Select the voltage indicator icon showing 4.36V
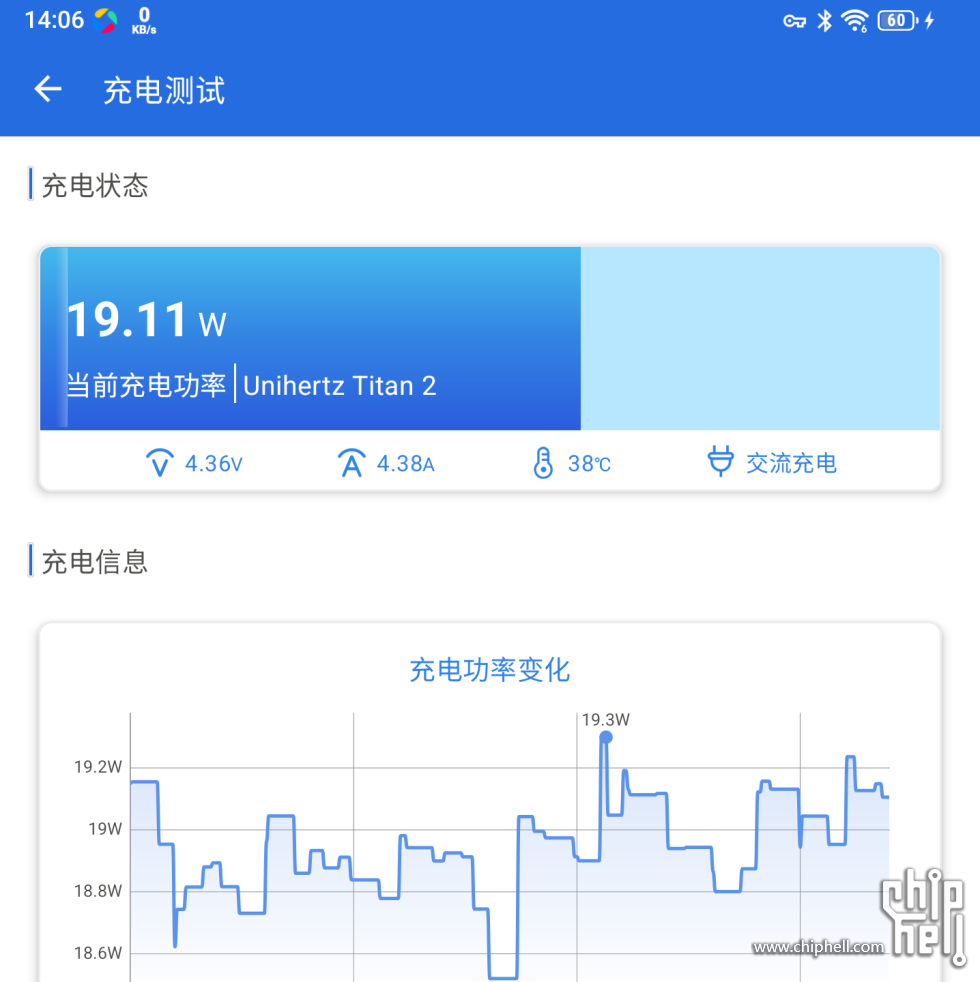 [x=158, y=462]
